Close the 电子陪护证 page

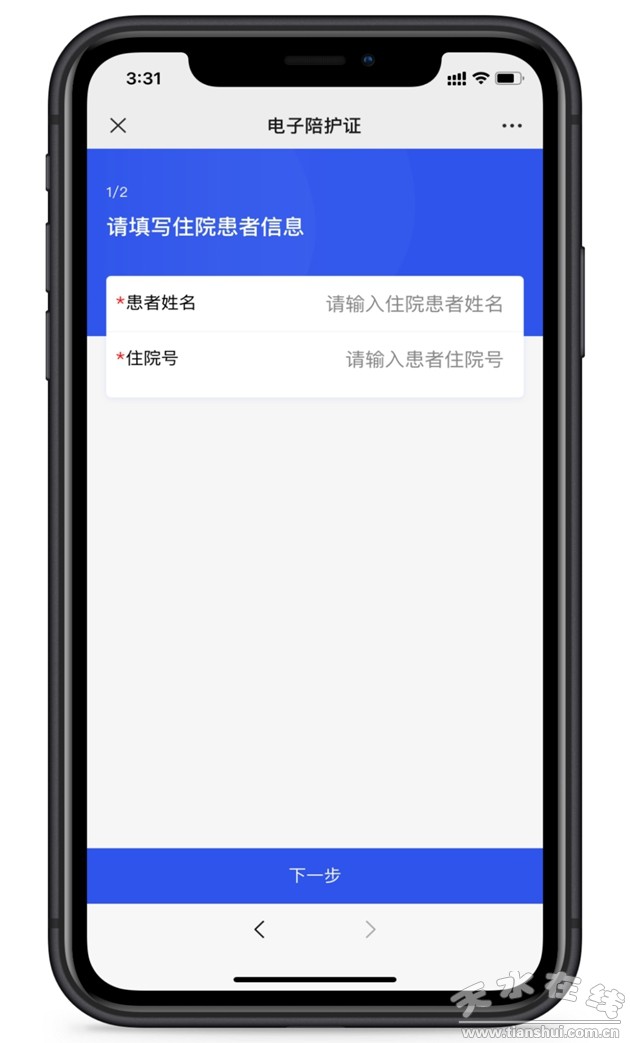(118, 125)
